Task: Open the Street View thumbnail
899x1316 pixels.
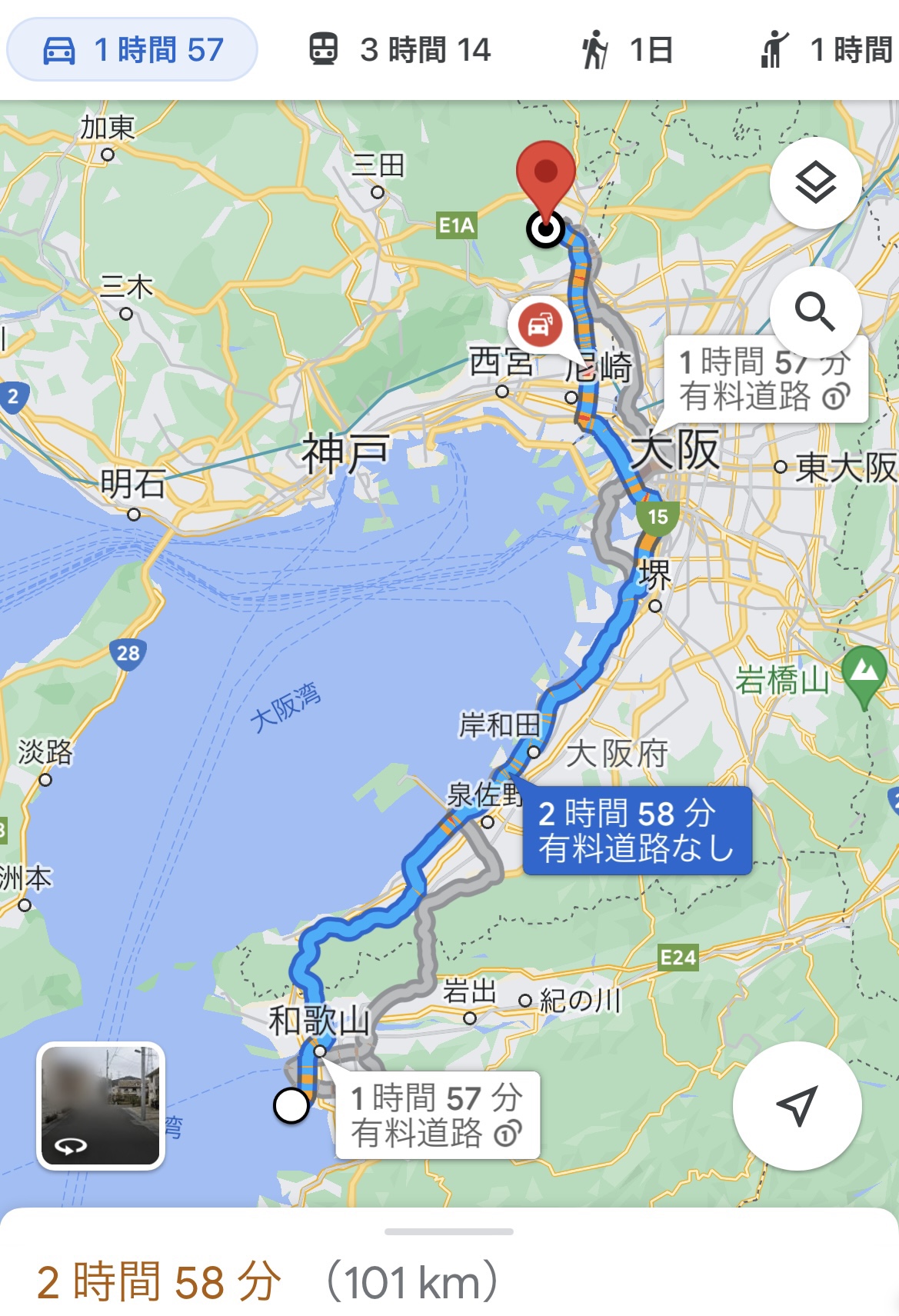Action: [101, 1106]
